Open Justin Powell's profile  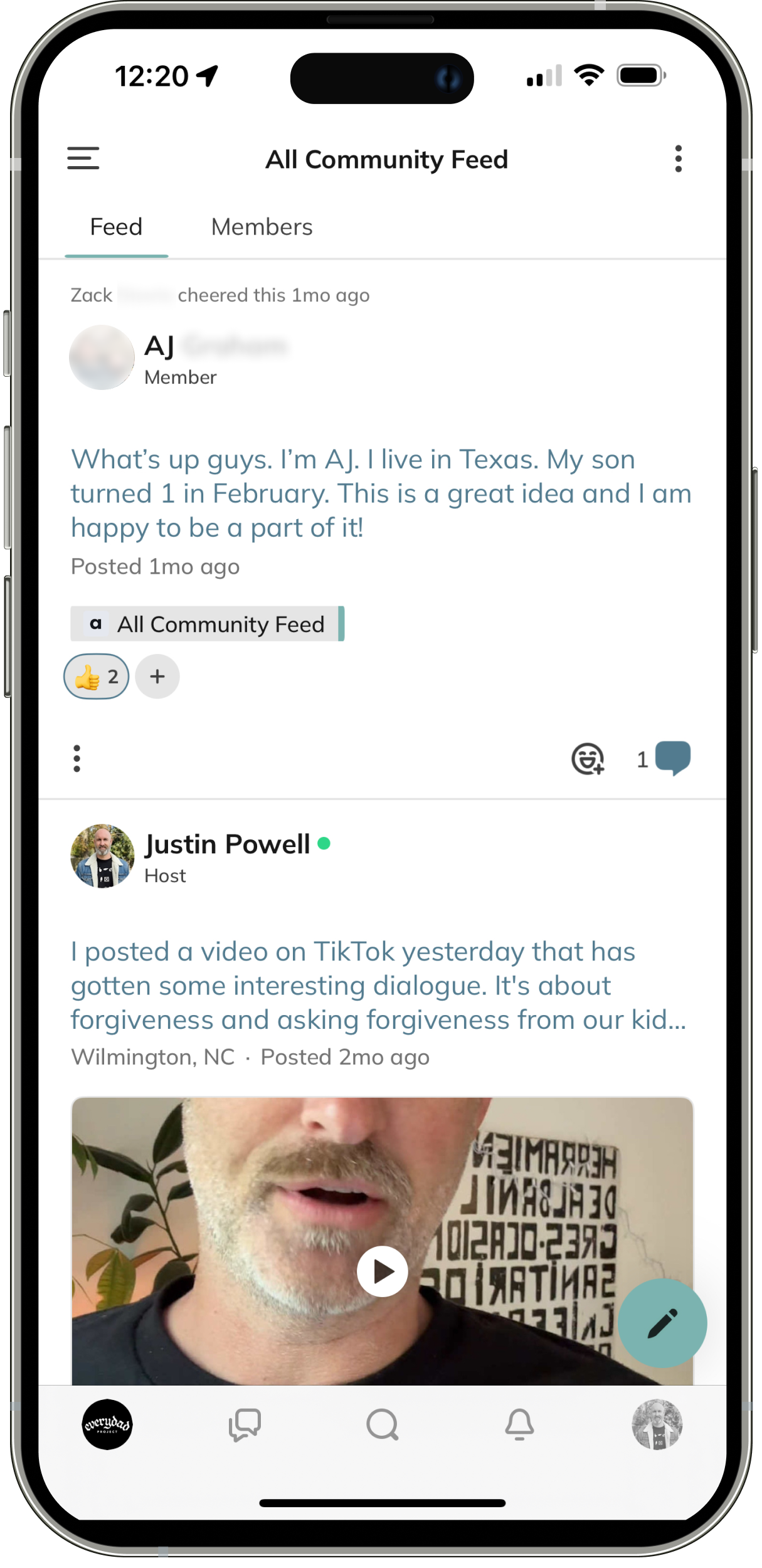227,845
